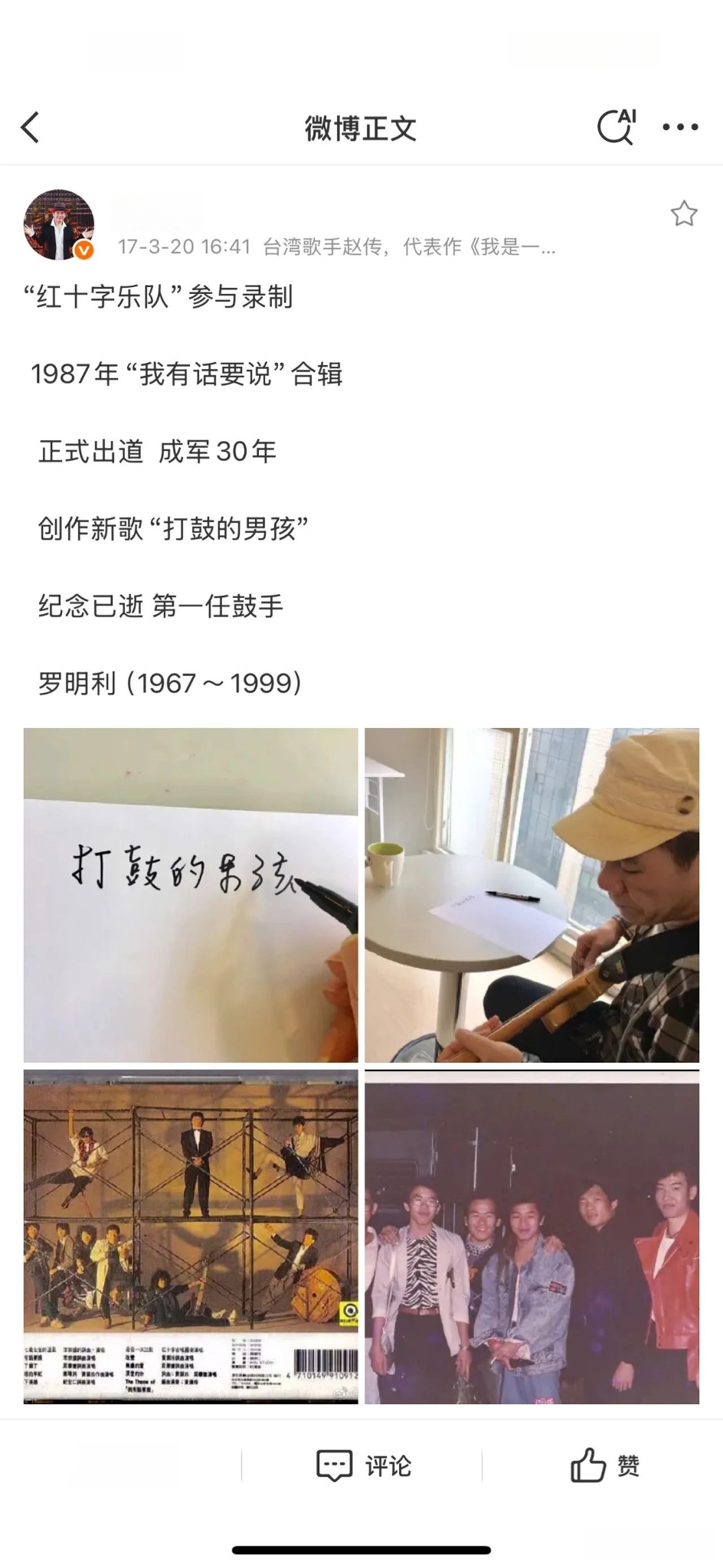View the photo of man playing guitar

532,894
